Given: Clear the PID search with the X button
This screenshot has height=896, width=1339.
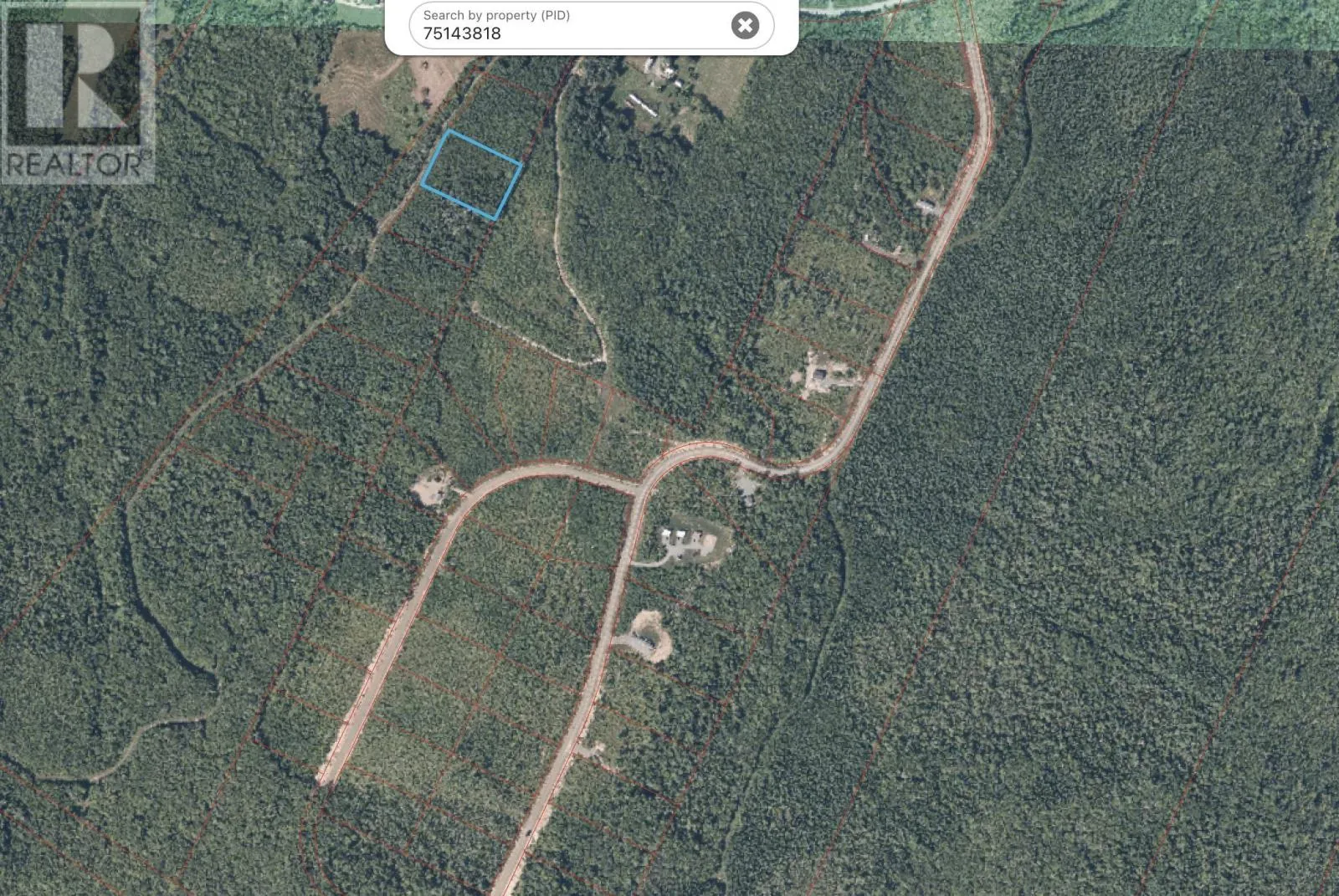Looking at the screenshot, I should pos(745,25).
